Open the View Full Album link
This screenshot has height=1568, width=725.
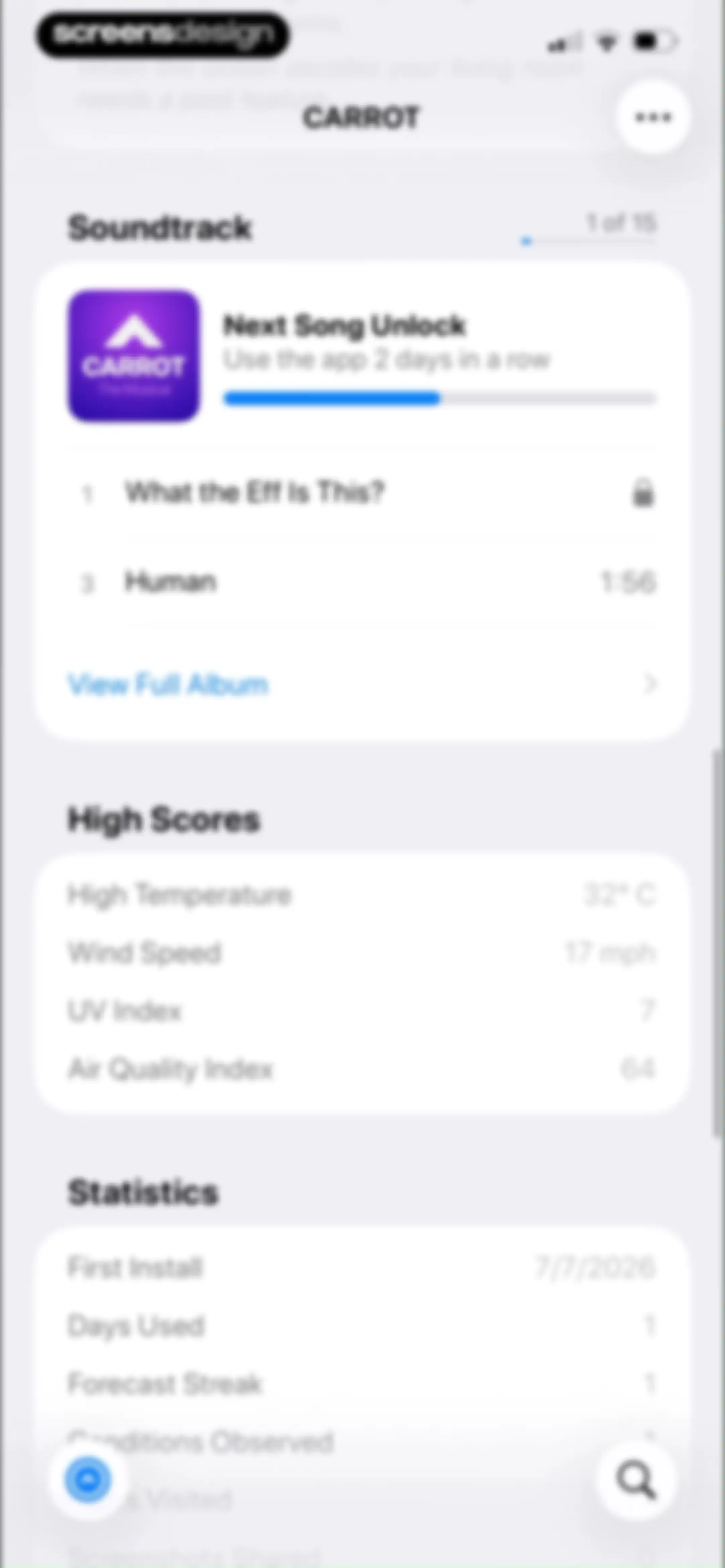pos(363,684)
